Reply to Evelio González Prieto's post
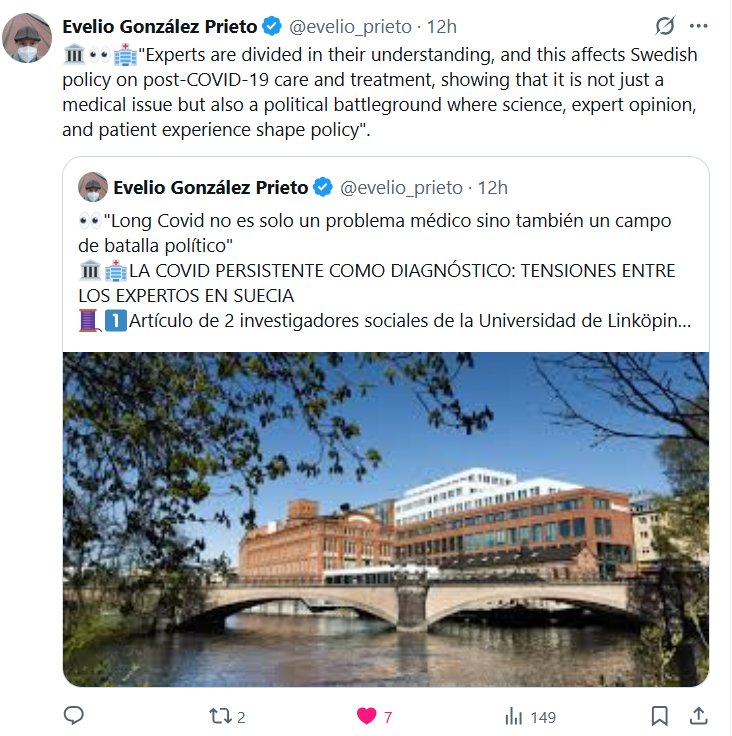 pyautogui.click(x=73, y=715)
